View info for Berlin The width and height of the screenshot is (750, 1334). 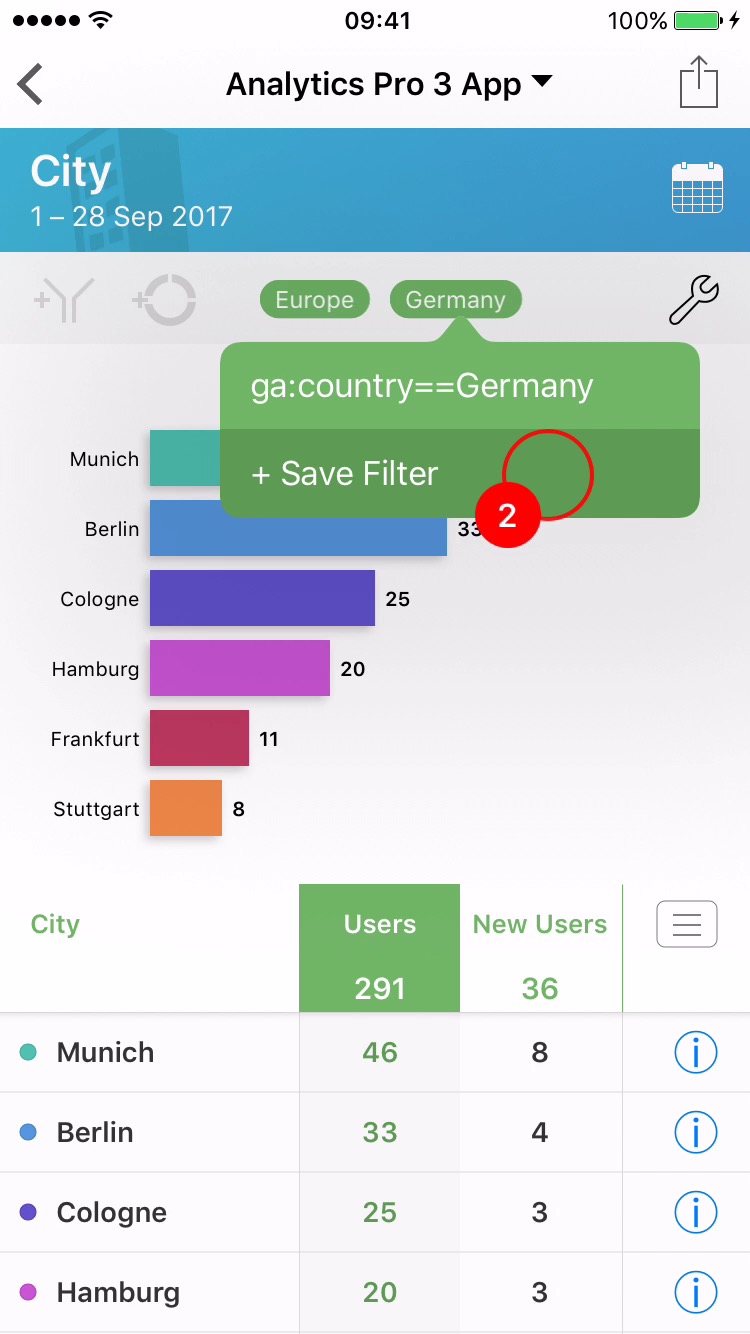click(x=696, y=1132)
